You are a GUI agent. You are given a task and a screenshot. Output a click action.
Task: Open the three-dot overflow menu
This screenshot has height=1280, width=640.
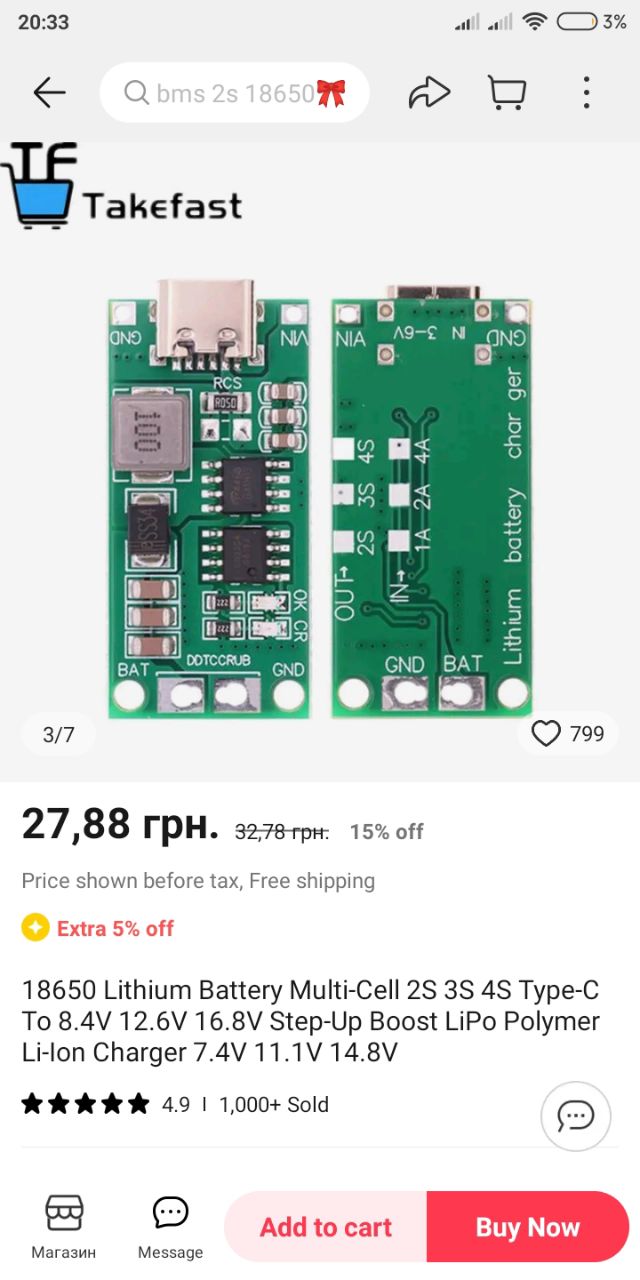[x=587, y=93]
